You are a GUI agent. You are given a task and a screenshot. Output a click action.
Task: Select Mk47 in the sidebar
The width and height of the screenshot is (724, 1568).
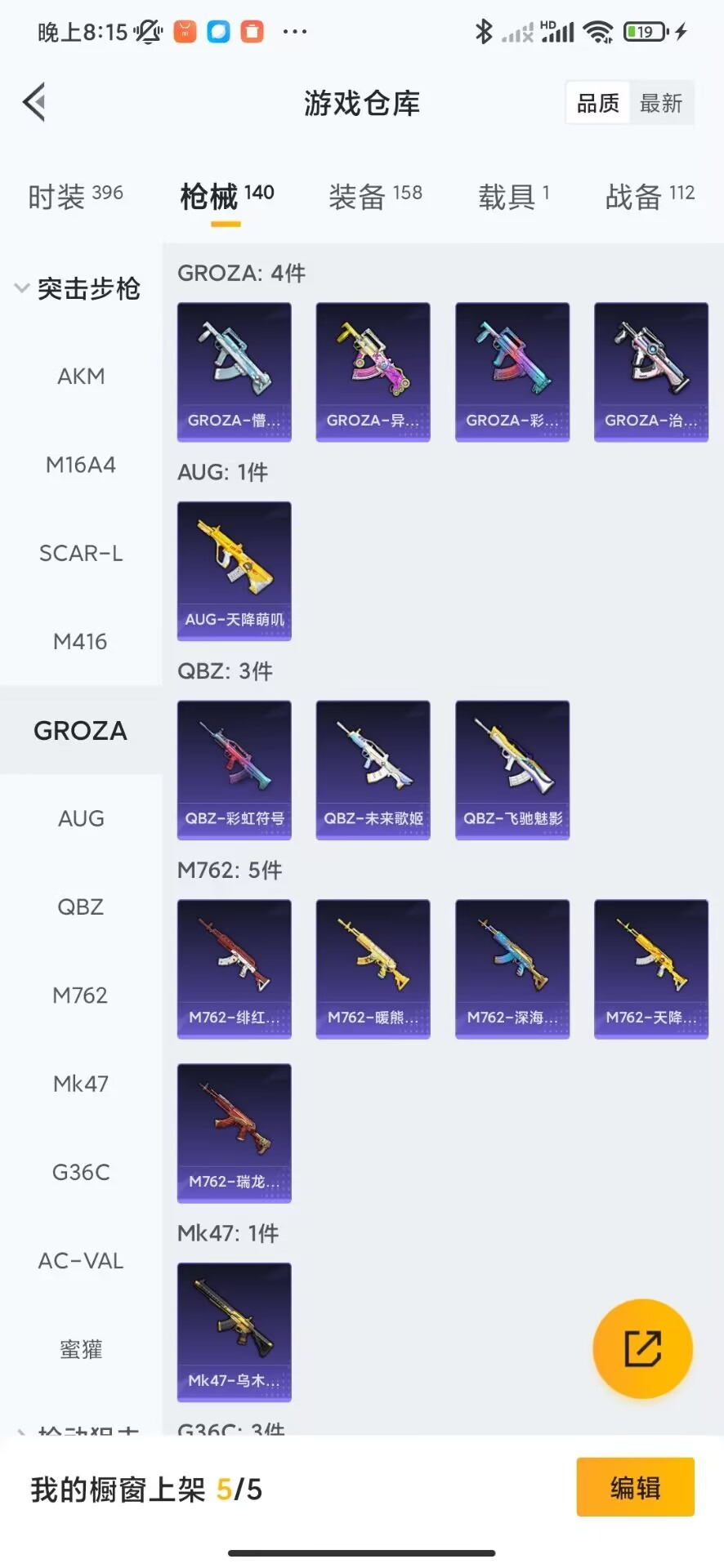[81, 1084]
